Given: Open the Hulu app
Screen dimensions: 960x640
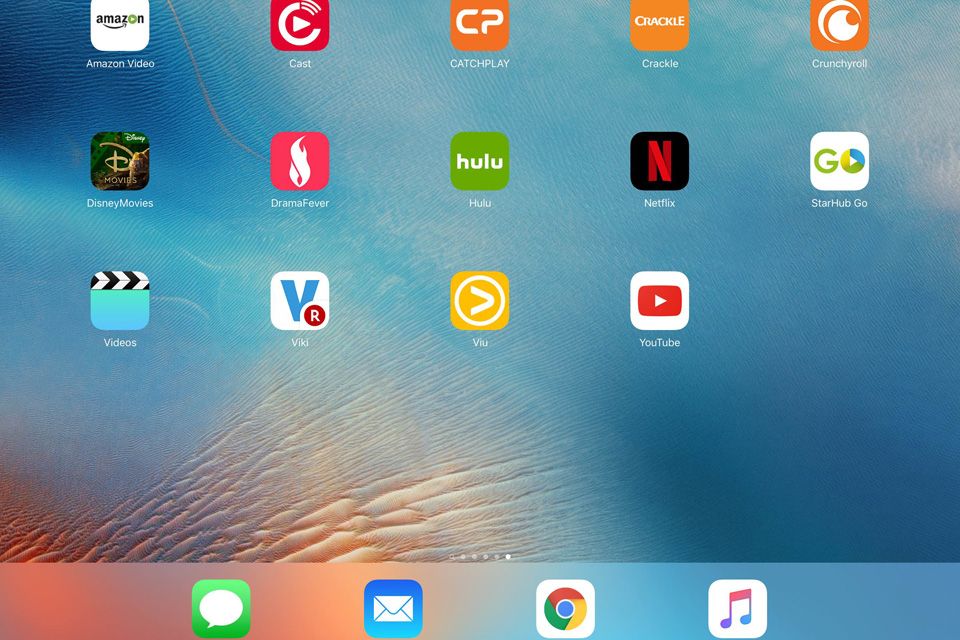Looking at the screenshot, I should pyautogui.click(x=480, y=161).
